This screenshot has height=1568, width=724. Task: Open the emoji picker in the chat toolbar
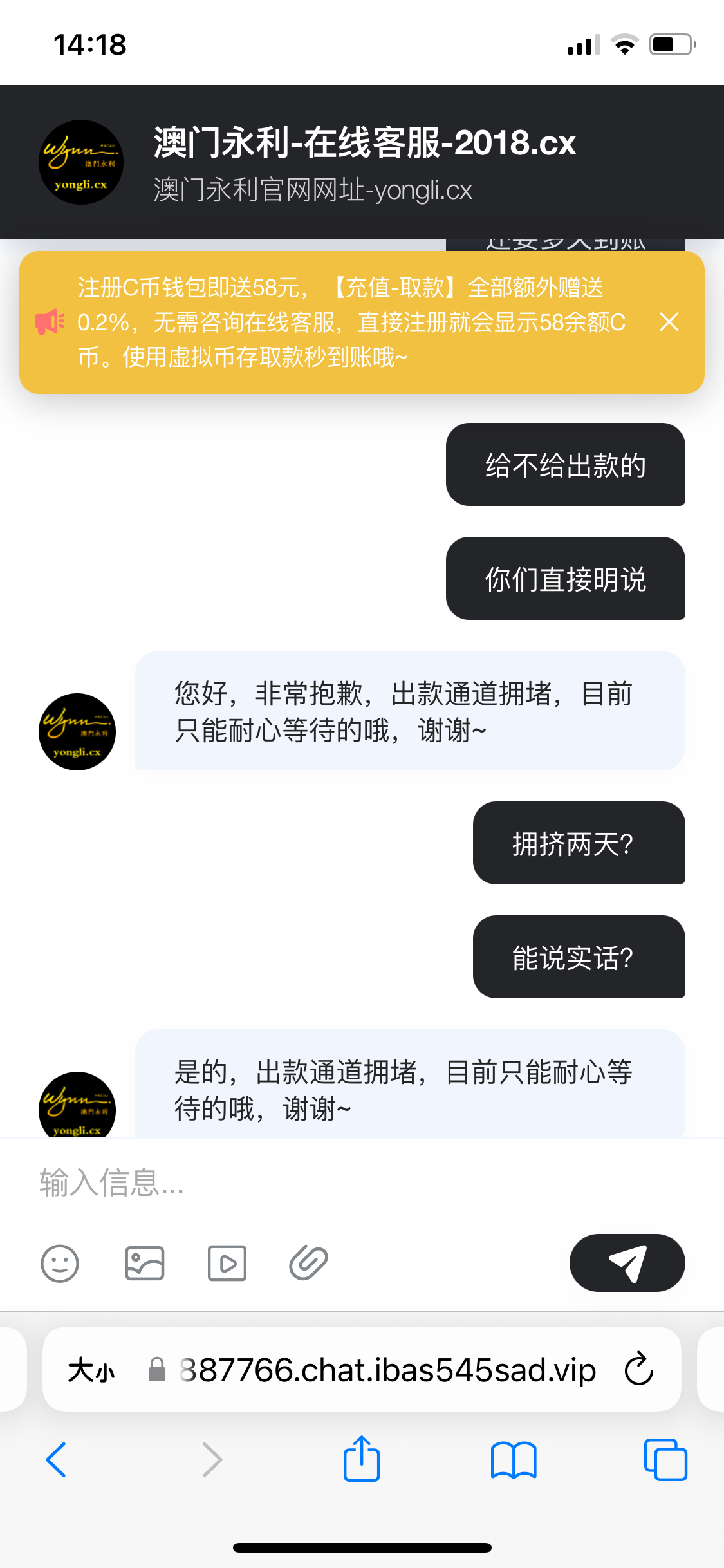coord(60,1263)
